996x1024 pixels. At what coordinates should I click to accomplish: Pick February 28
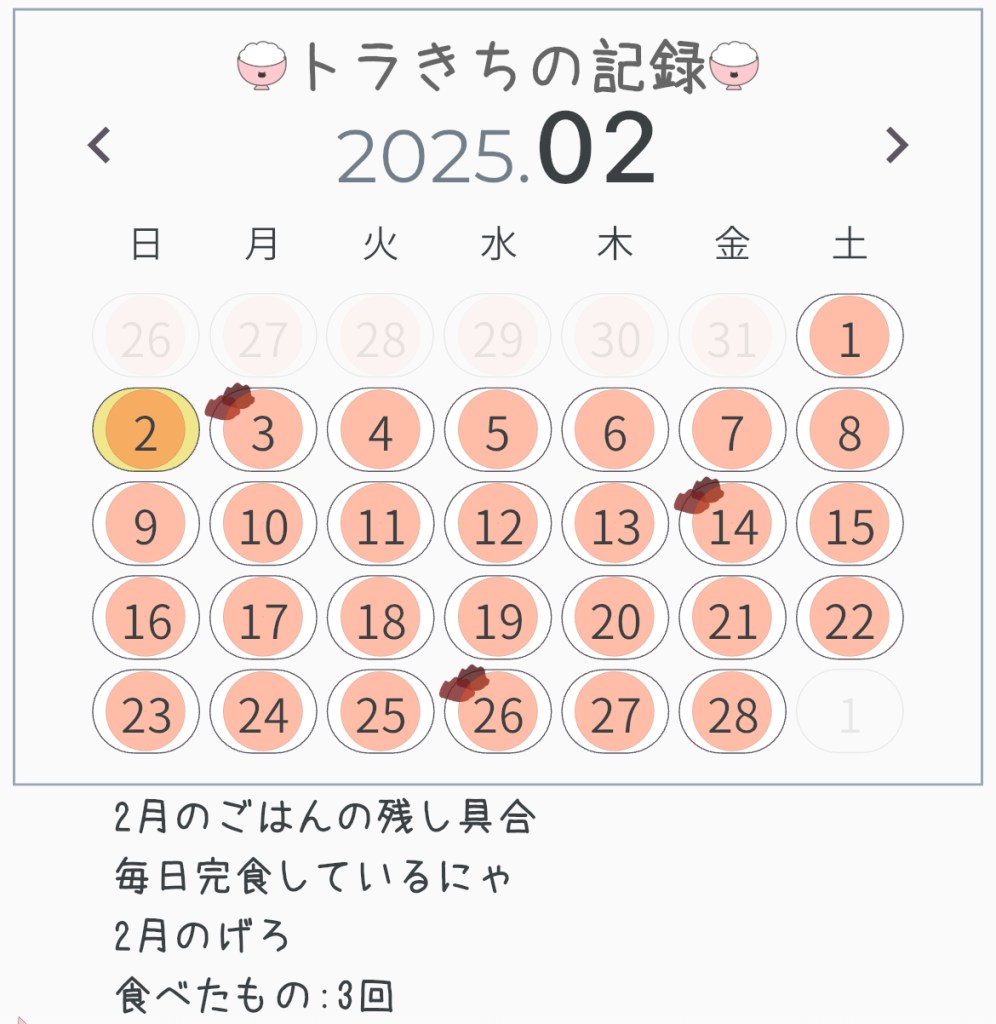tap(732, 713)
